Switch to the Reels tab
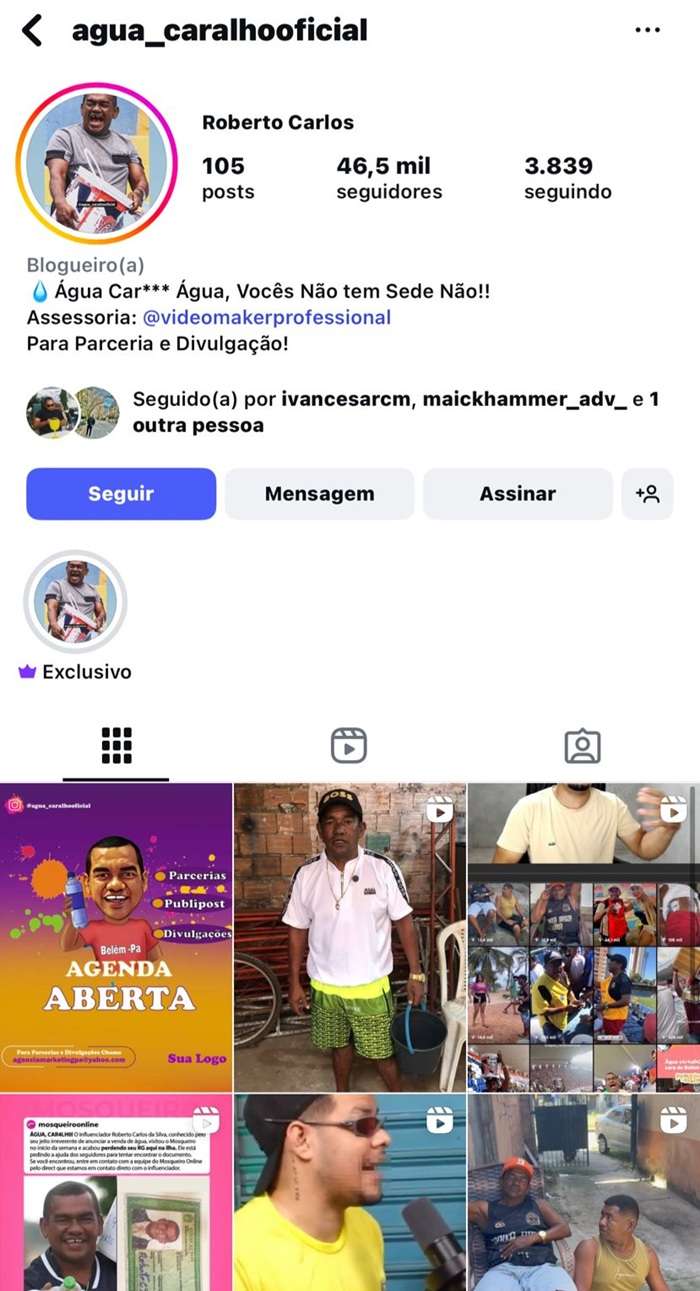The height and width of the screenshot is (1291, 700). [349, 746]
